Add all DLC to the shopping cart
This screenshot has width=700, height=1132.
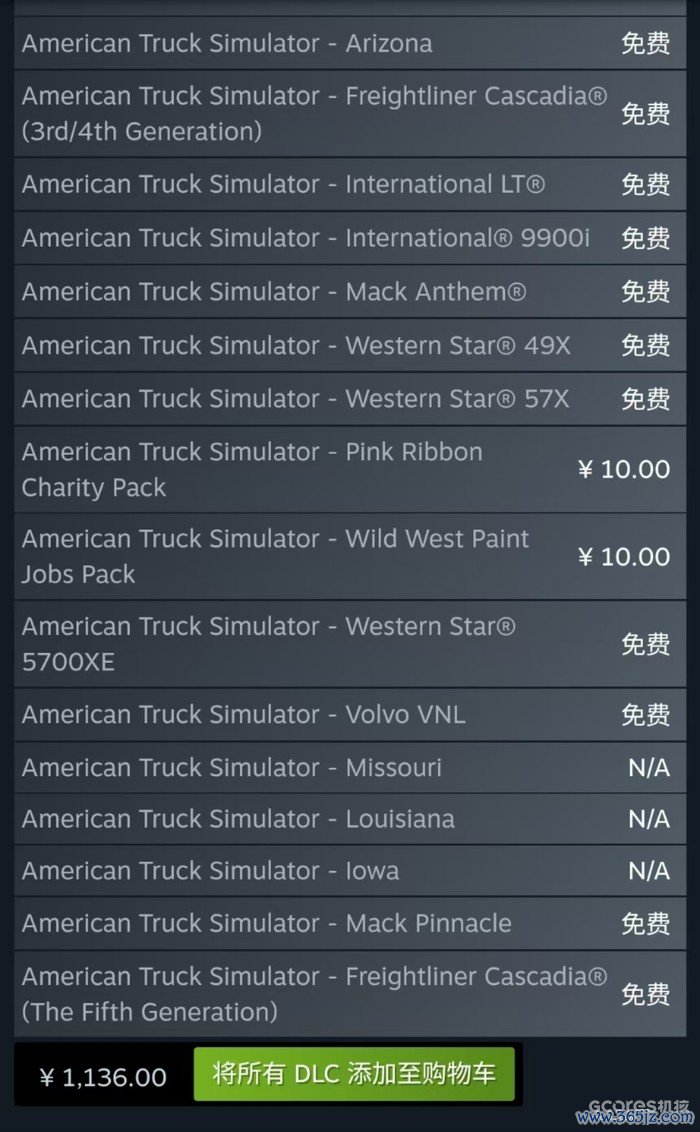pos(354,1075)
